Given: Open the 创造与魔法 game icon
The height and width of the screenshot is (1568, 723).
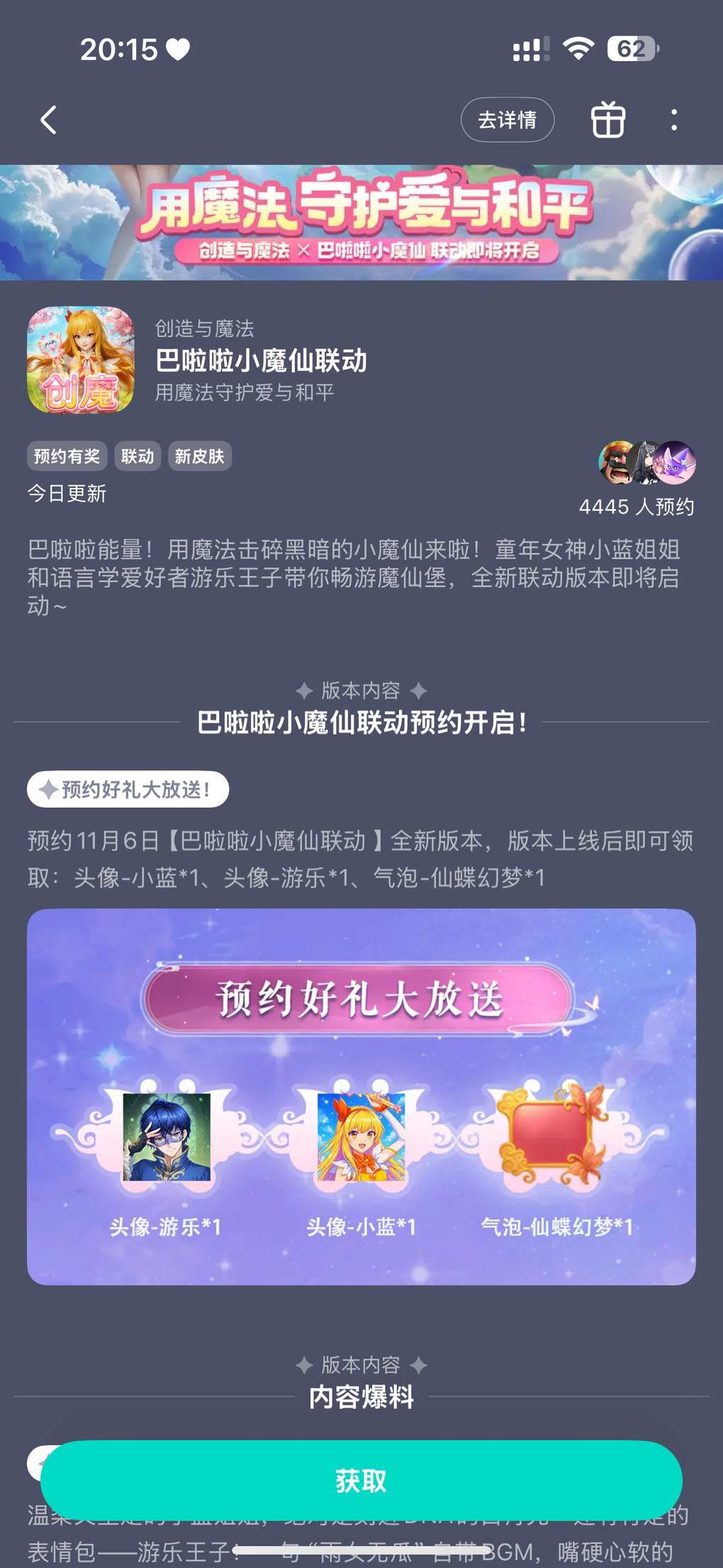Looking at the screenshot, I should (81, 360).
